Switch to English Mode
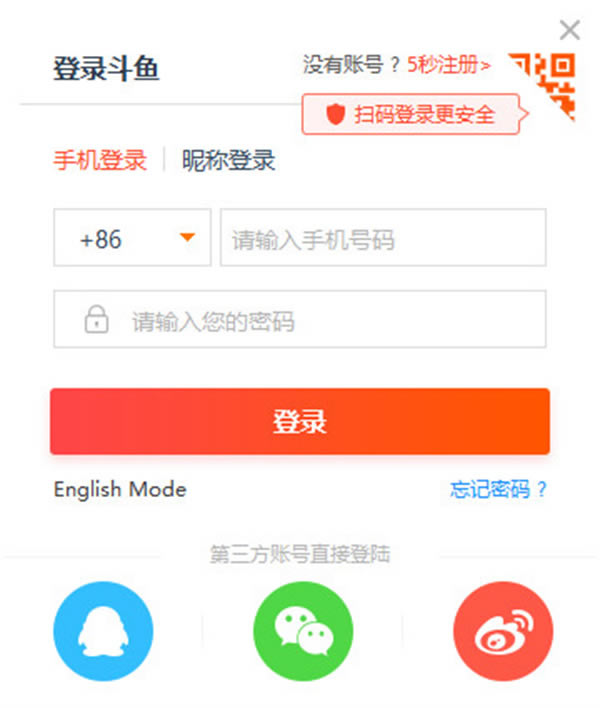Viewport: 600px width, 708px height. tap(120, 490)
